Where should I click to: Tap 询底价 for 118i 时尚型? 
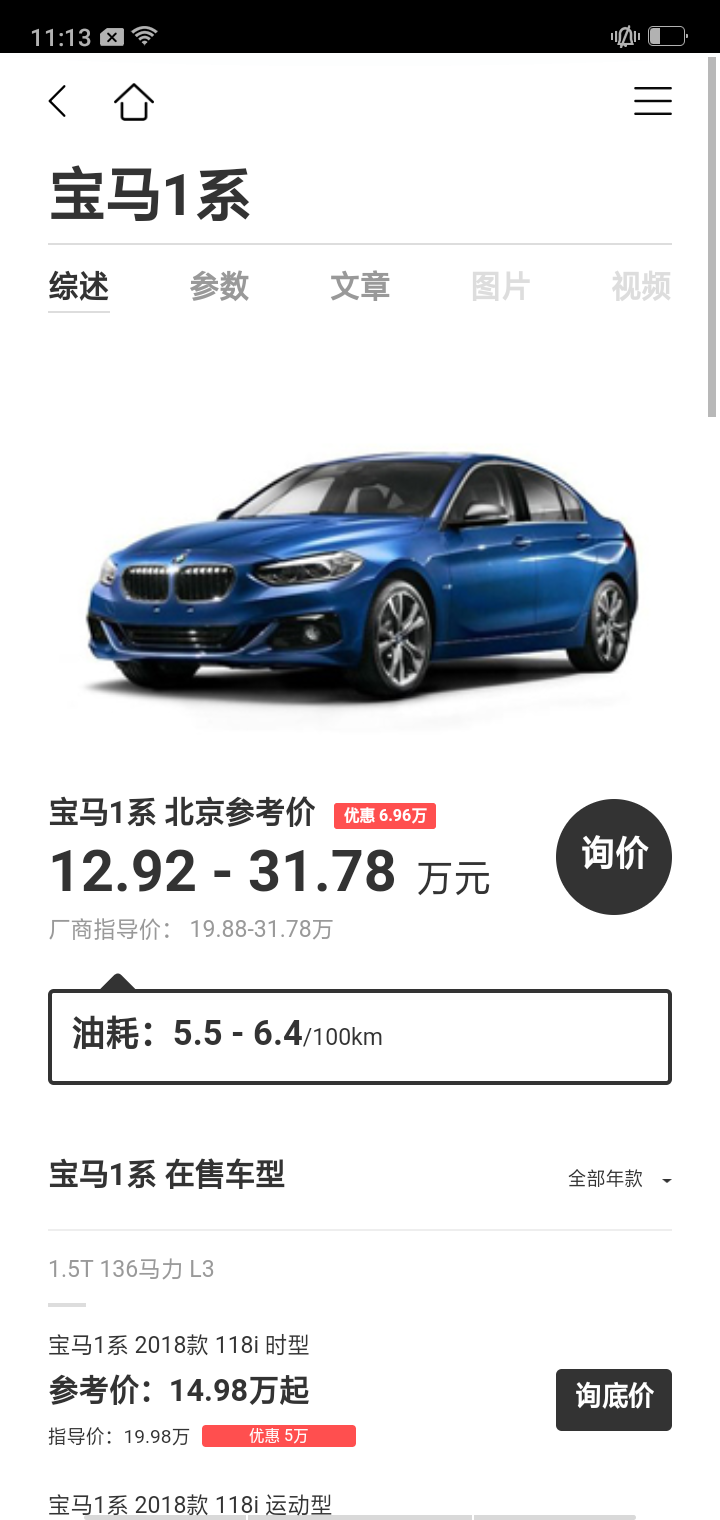click(613, 1398)
